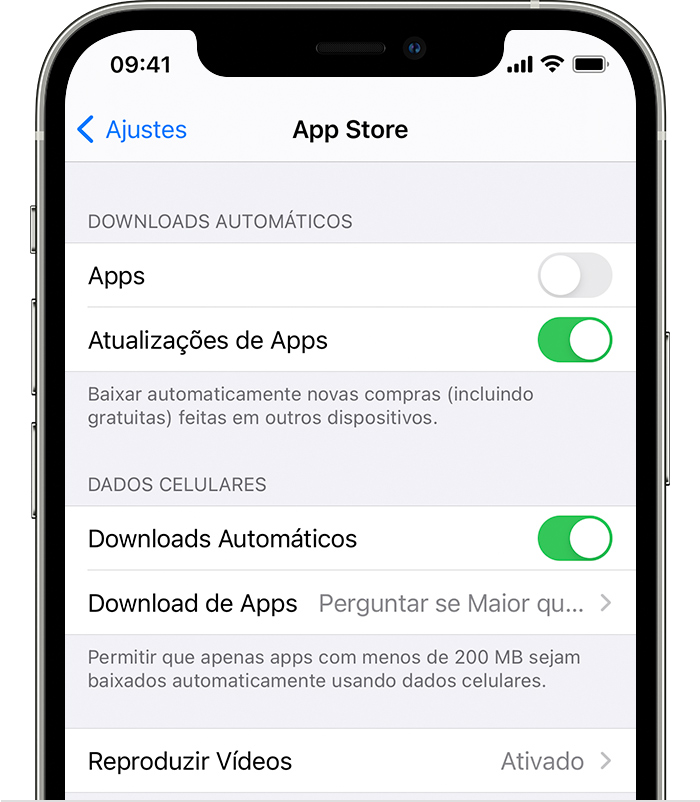Enable automatic downloads for Apps
Viewport: 700px width, 802px height.
pos(574,276)
